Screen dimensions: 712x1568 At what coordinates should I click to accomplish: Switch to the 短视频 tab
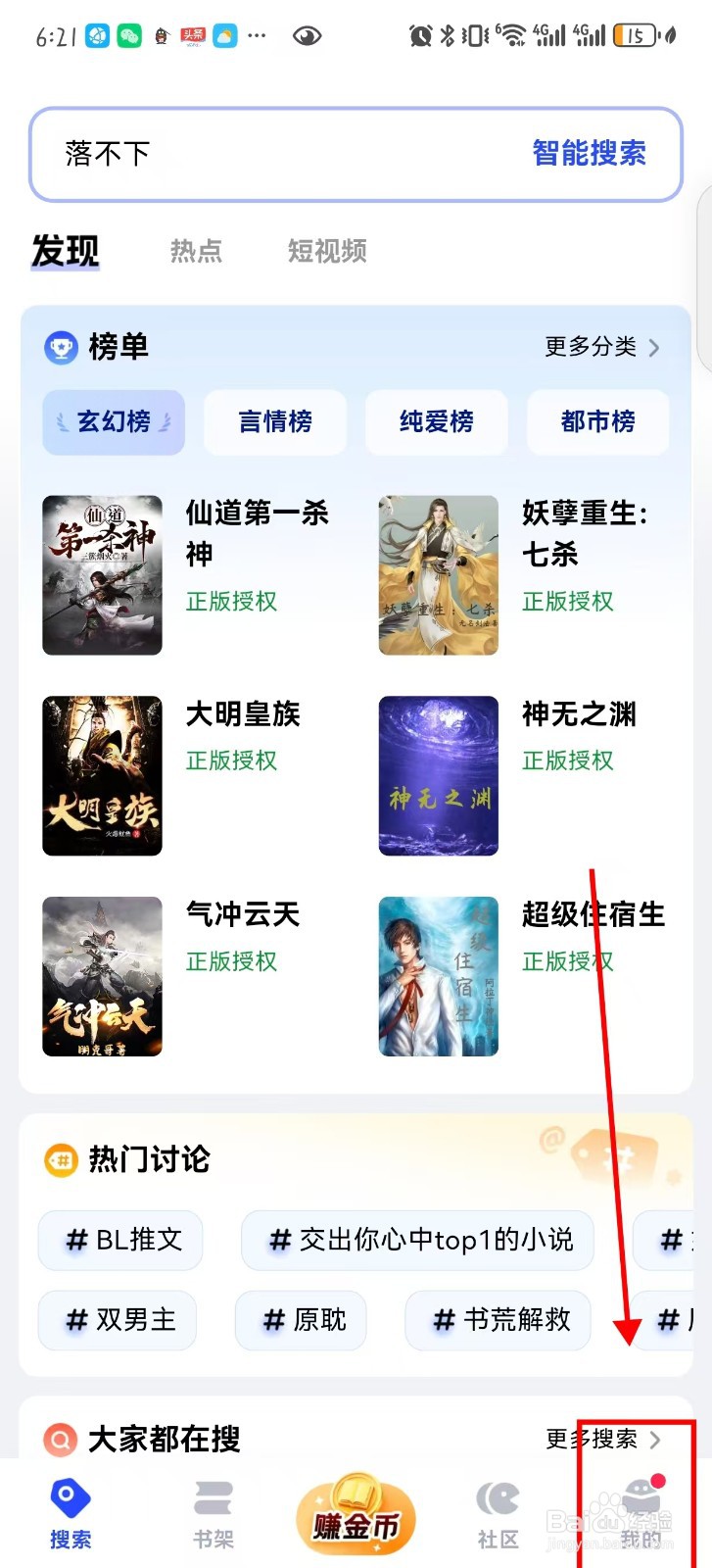tap(326, 252)
